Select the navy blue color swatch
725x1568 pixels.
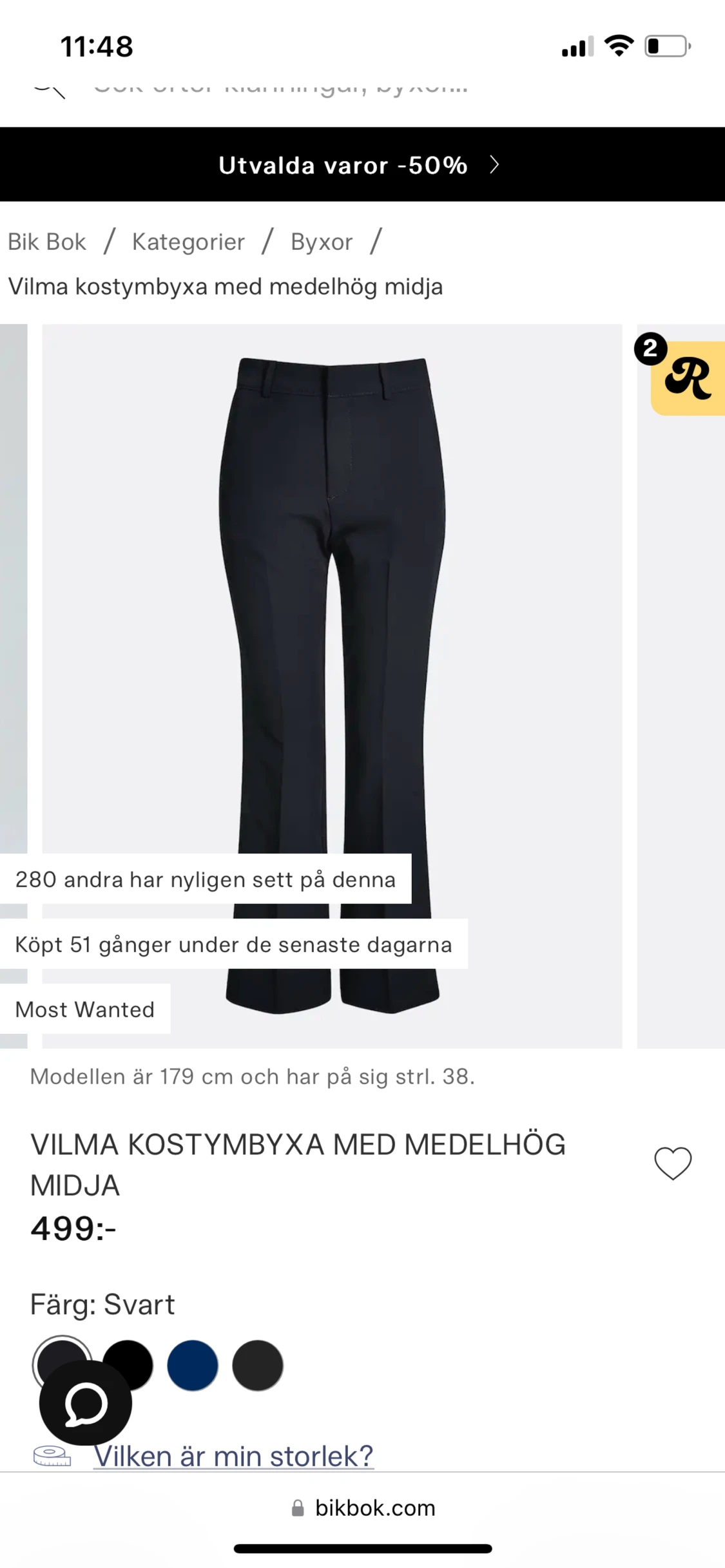tap(193, 1365)
